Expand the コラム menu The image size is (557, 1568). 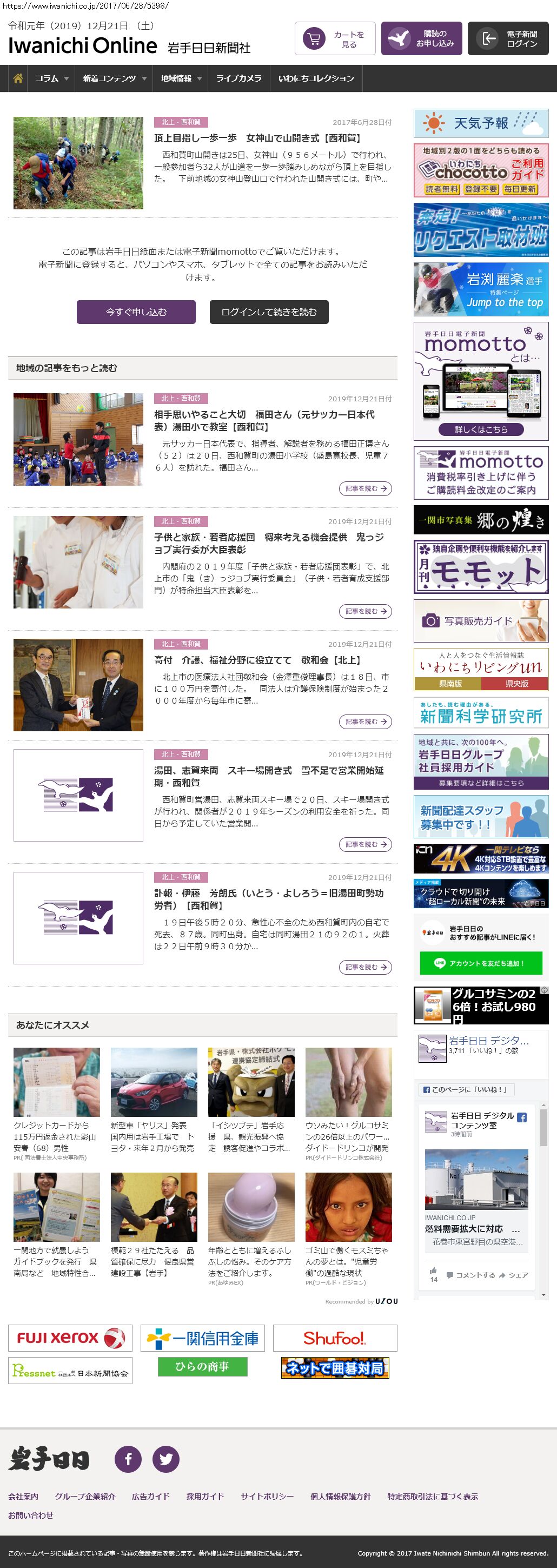(x=51, y=78)
